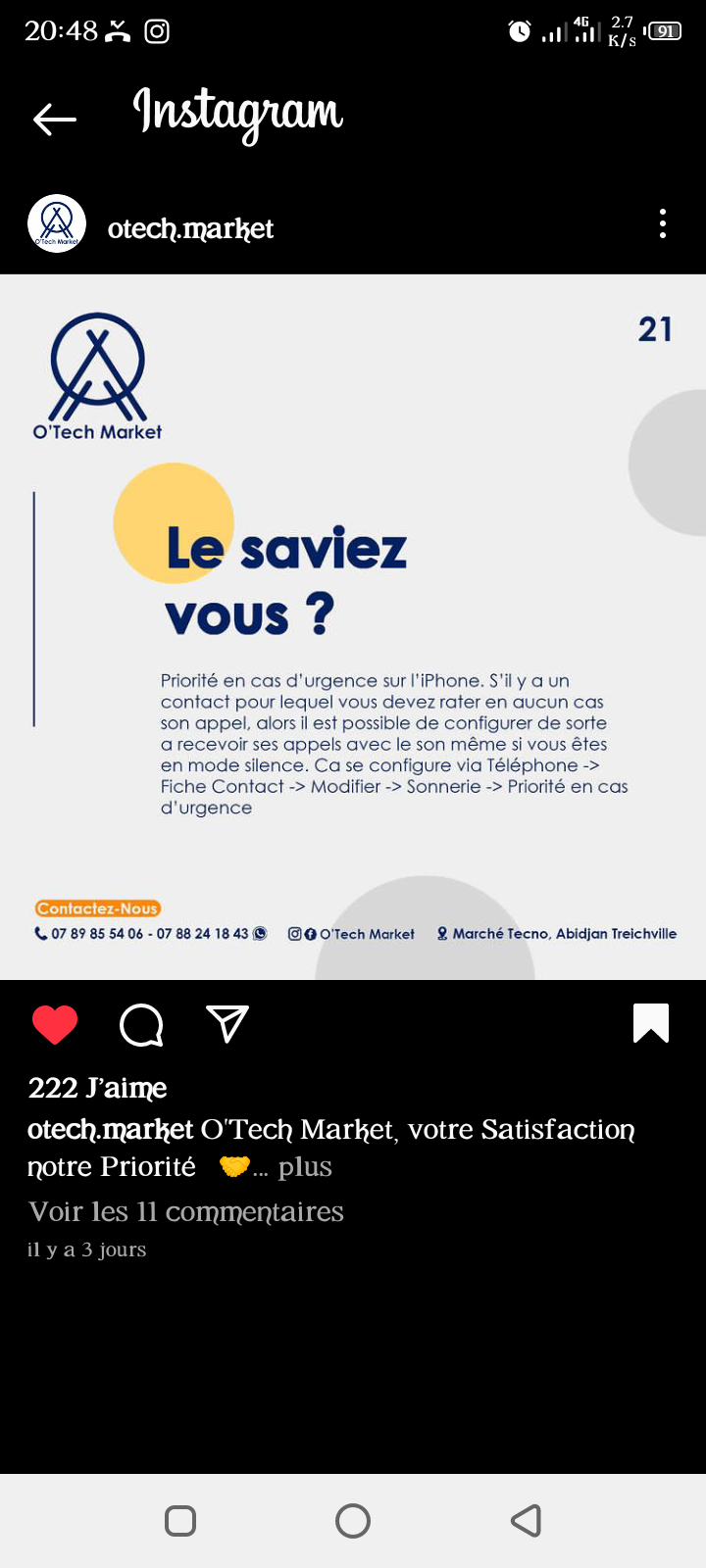Open recent apps from navigation bar
Screen dimensions: 706x1568
(180, 1521)
